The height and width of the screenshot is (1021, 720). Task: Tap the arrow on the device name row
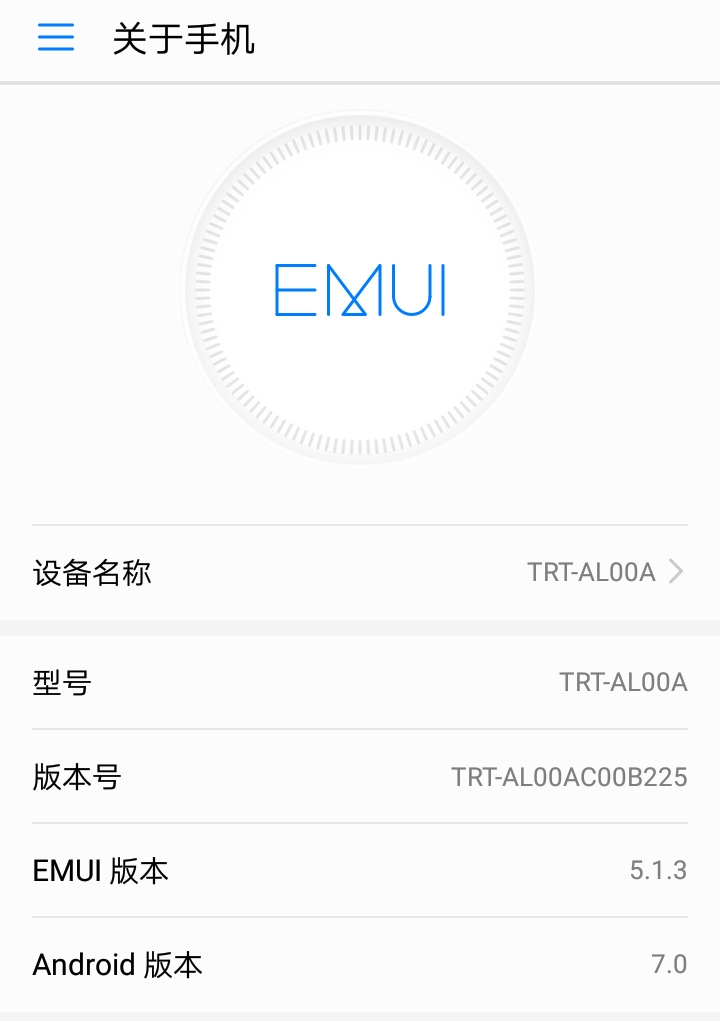tap(676, 572)
